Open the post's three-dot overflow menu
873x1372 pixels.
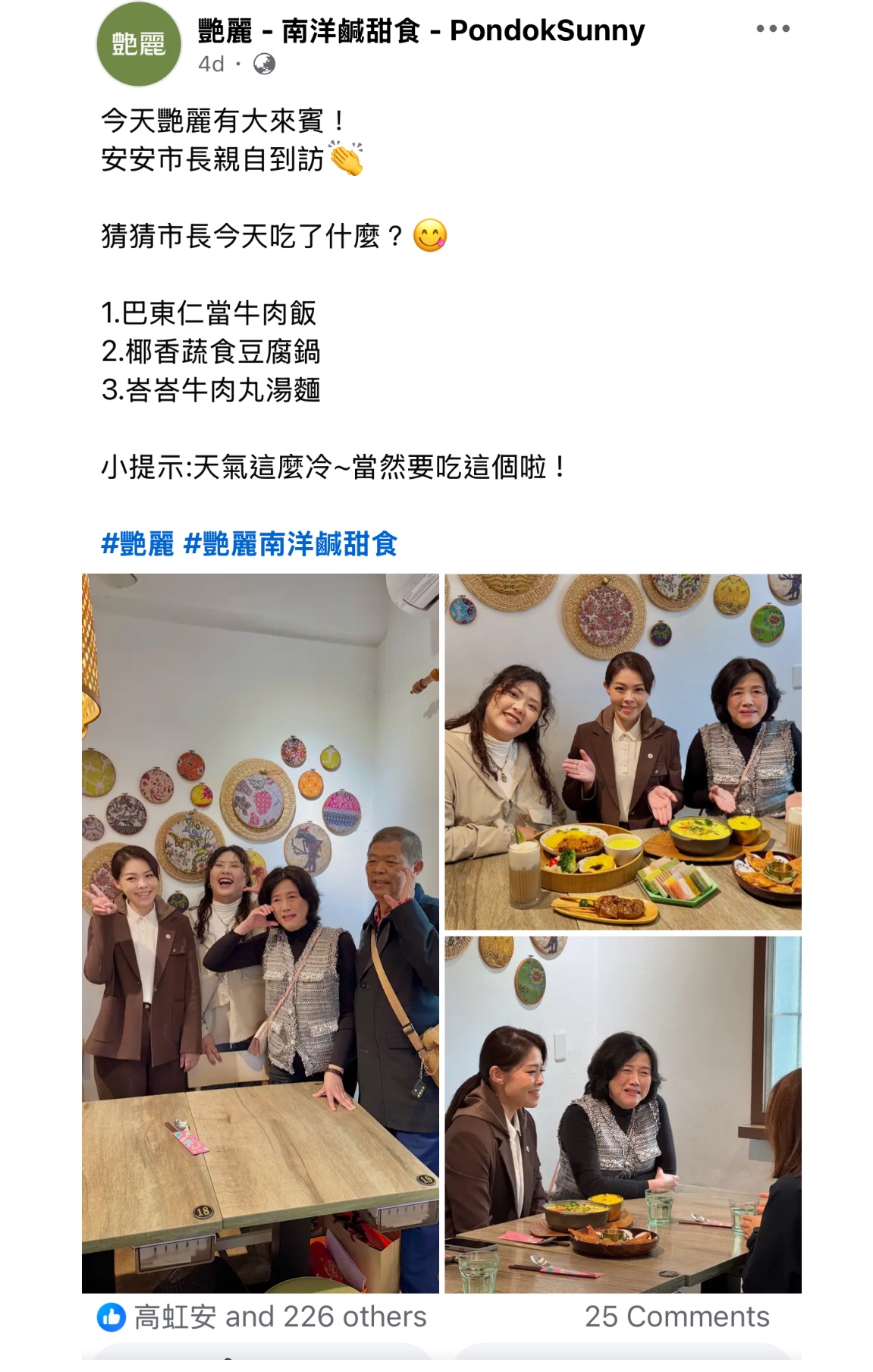coord(772,29)
